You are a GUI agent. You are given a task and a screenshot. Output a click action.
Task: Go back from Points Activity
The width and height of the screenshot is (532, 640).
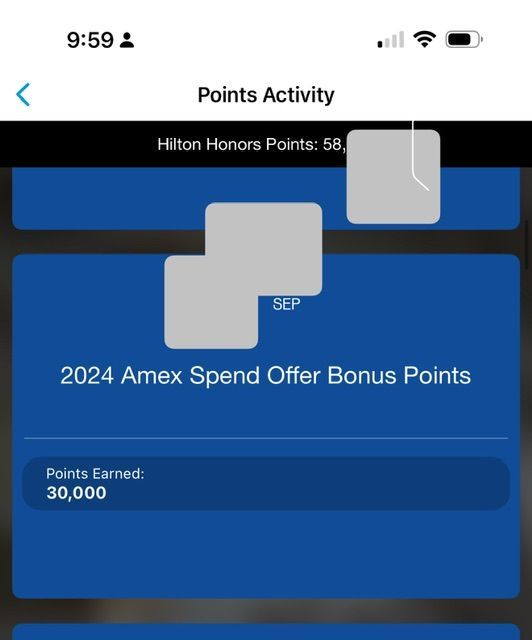coord(23,95)
